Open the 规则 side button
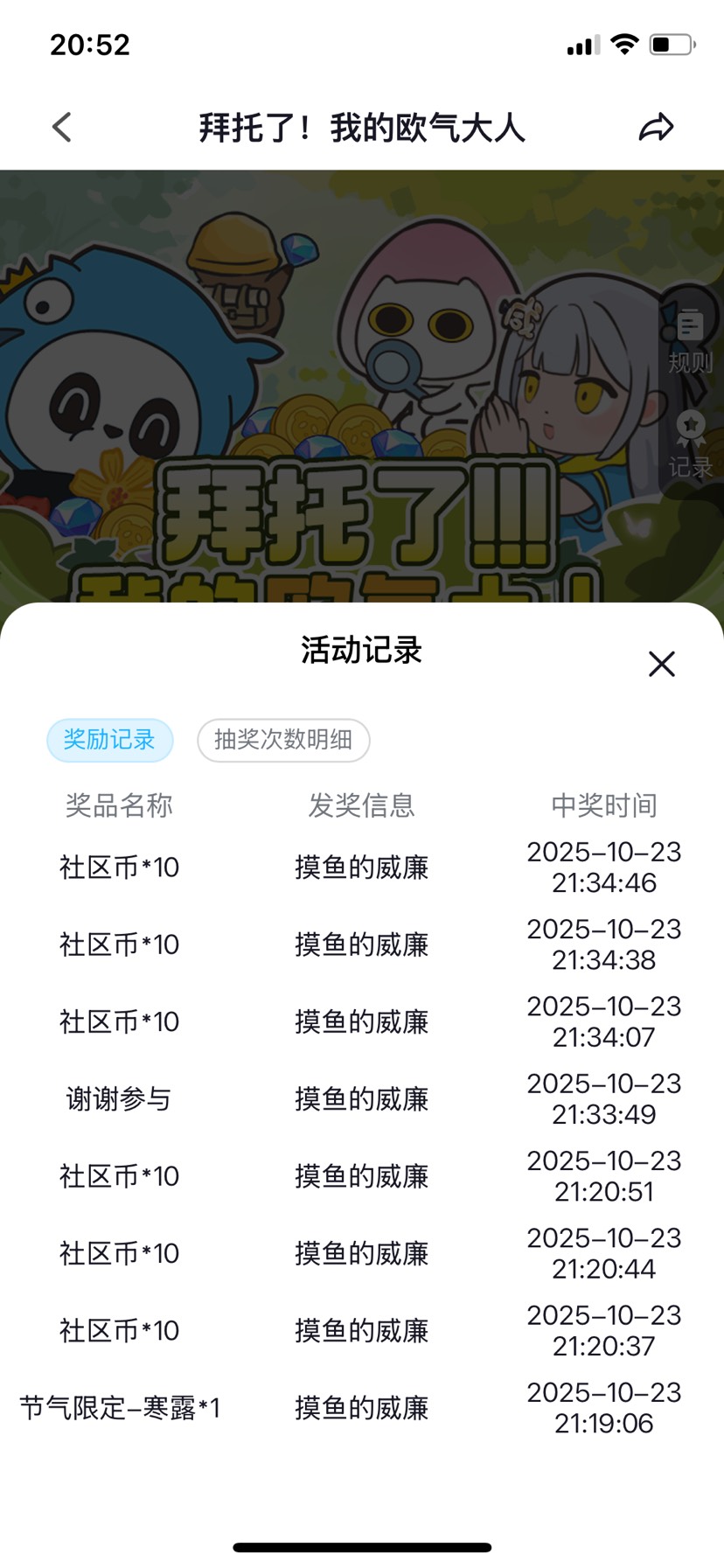The image size is (724, 1568). tap(690, 341)
